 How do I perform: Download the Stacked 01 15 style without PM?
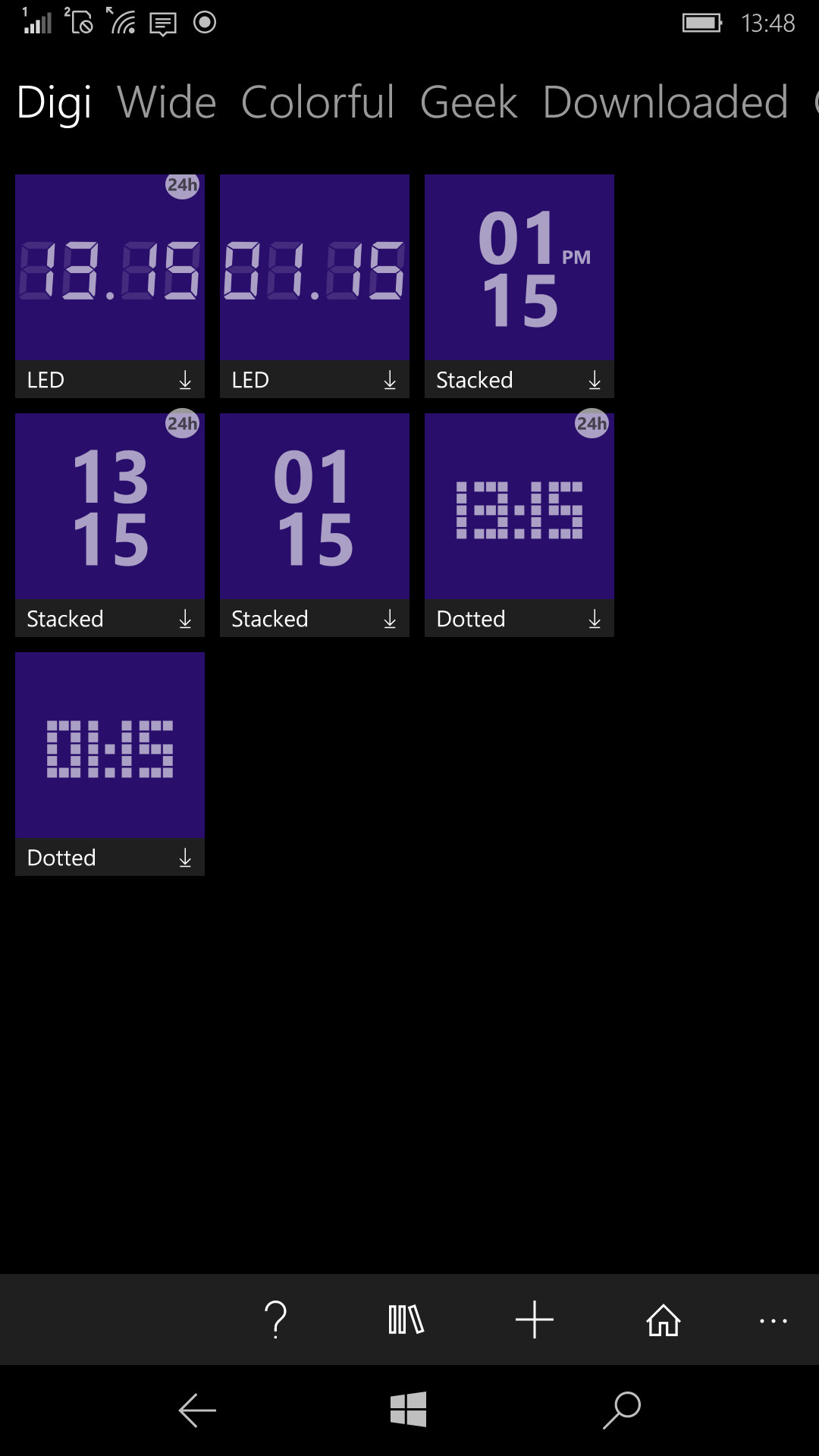(390, 619)
